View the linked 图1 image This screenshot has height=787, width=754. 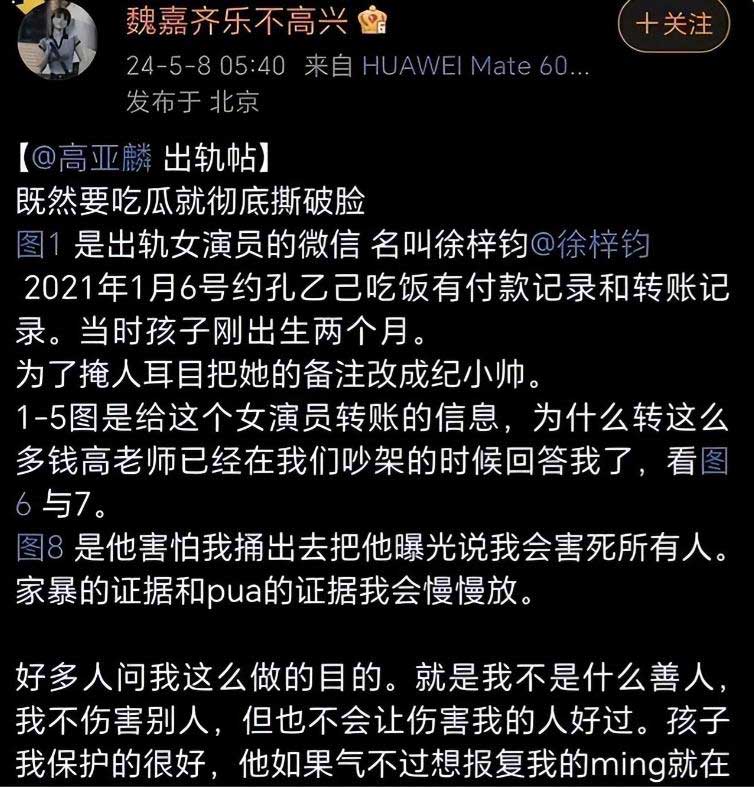(41, 244)
